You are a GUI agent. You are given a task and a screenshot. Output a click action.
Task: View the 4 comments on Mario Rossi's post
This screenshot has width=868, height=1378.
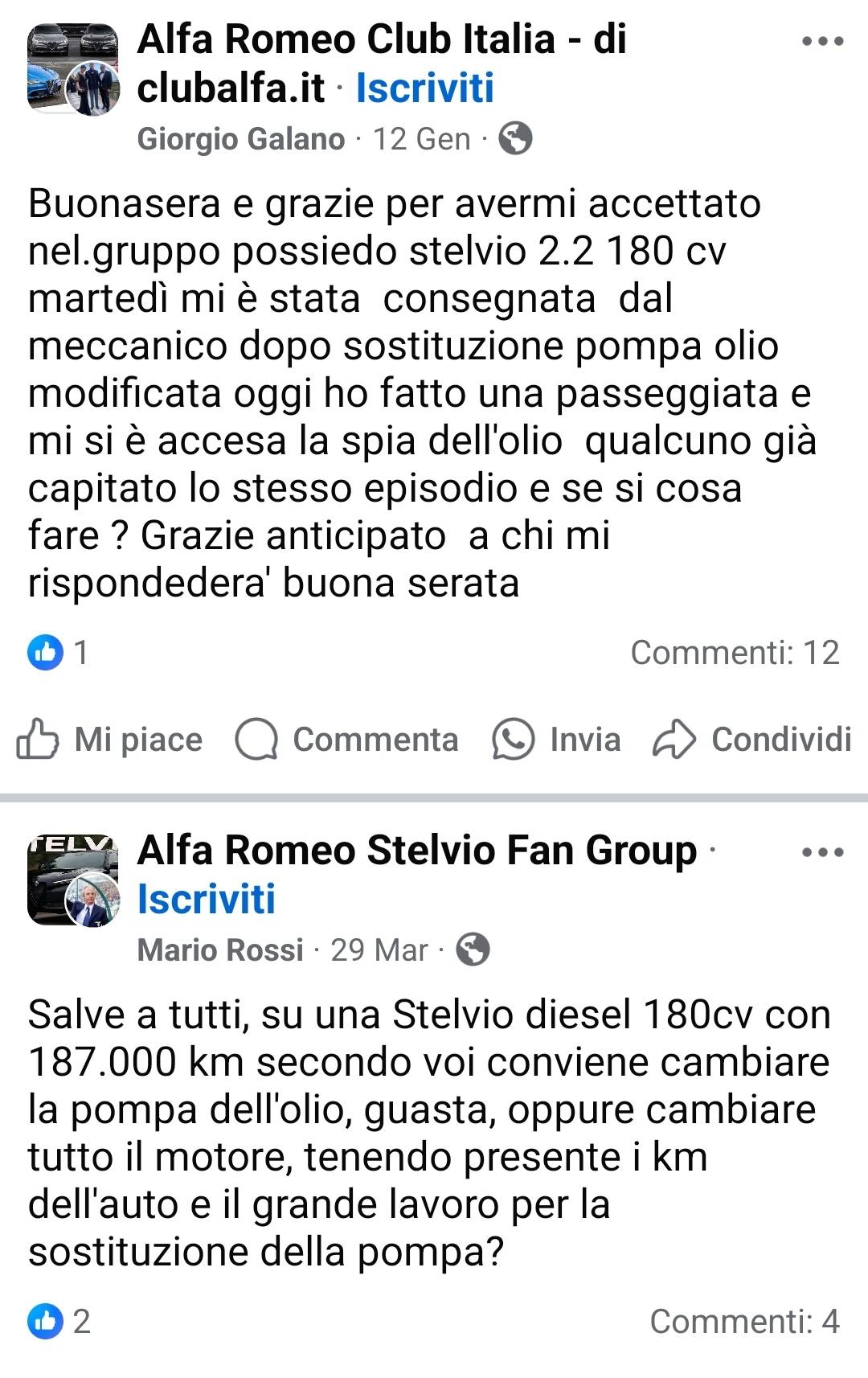point(744,1321)
